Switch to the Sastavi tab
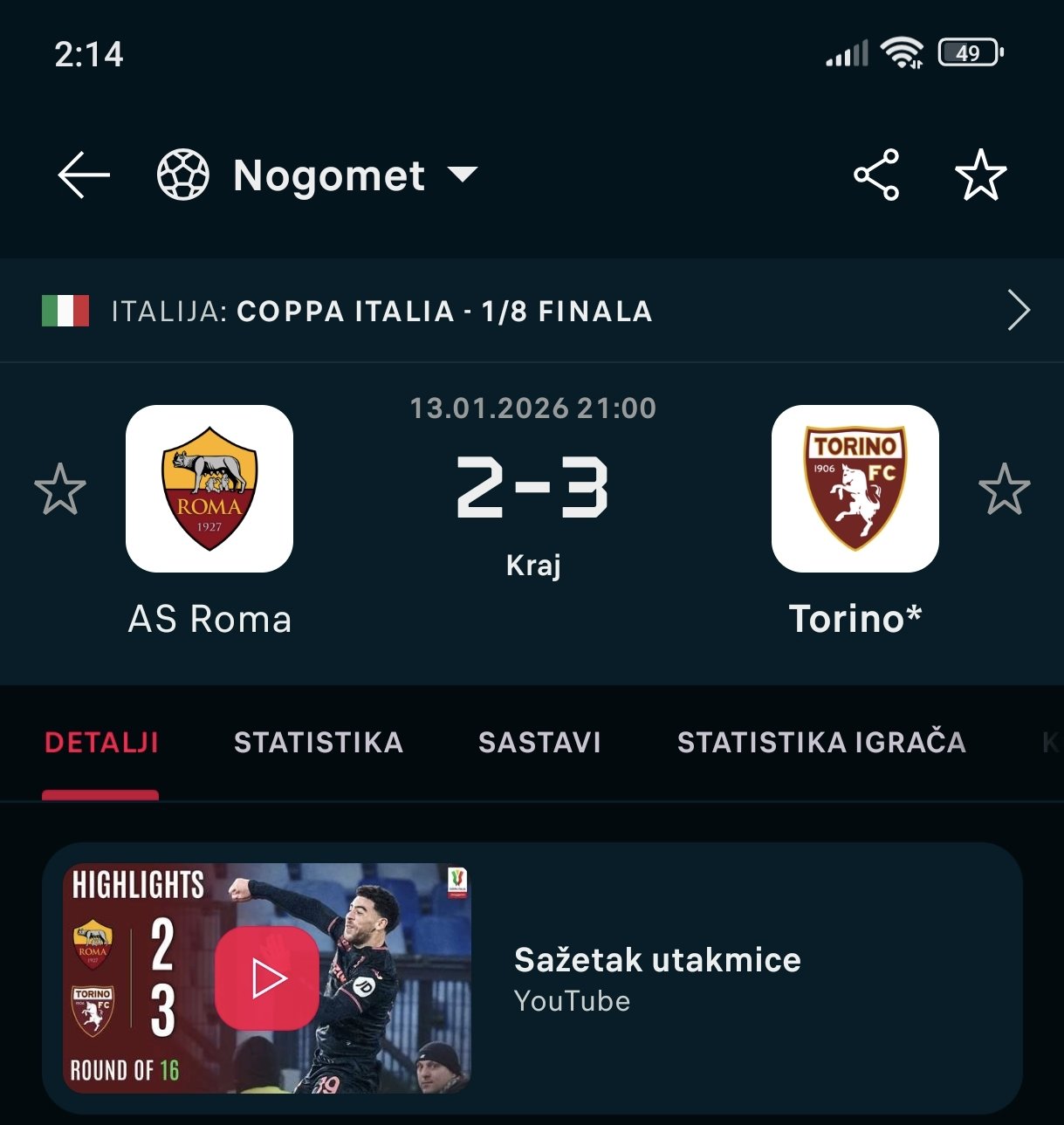 tap(539, 742)
